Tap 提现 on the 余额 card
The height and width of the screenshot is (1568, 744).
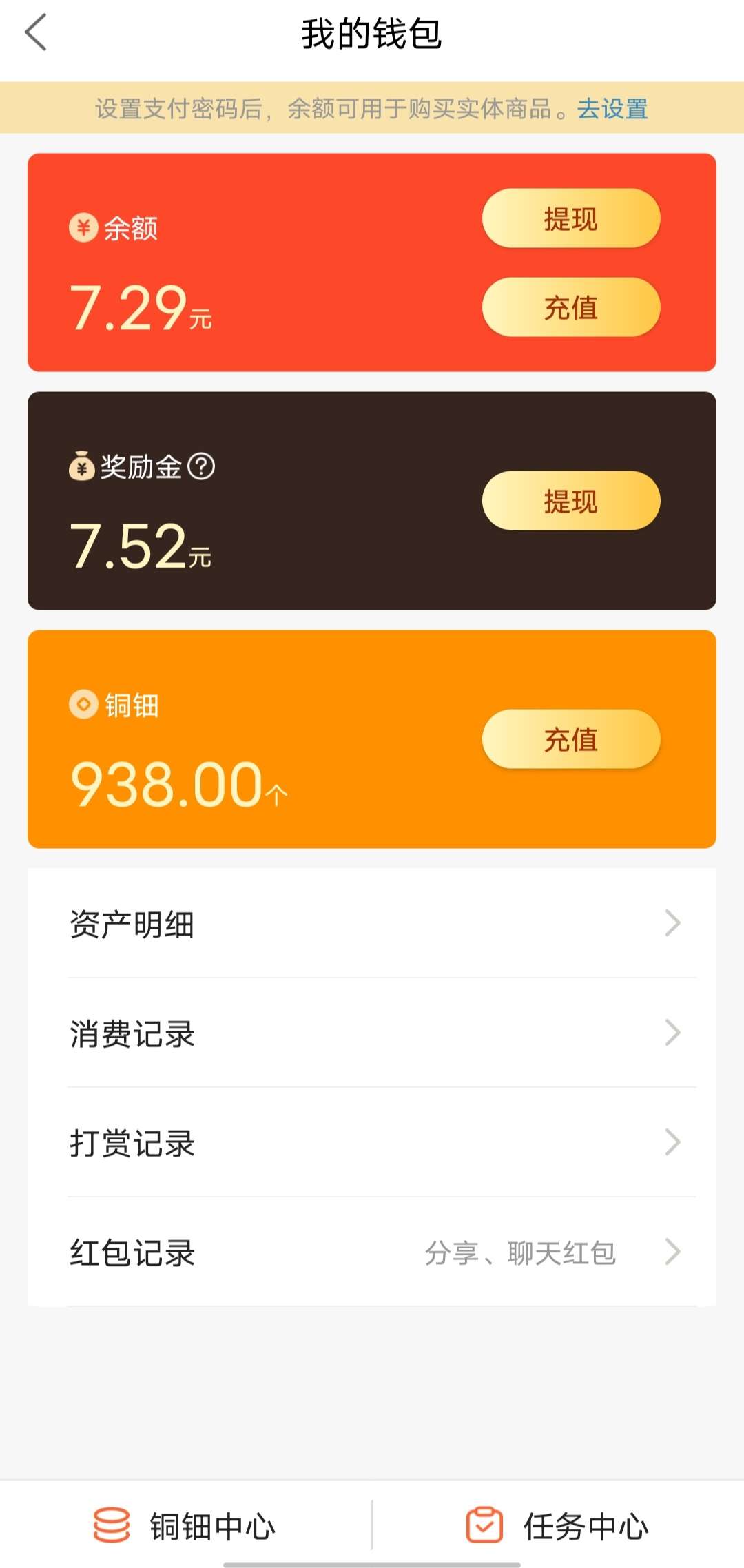(x=570, y=218)
